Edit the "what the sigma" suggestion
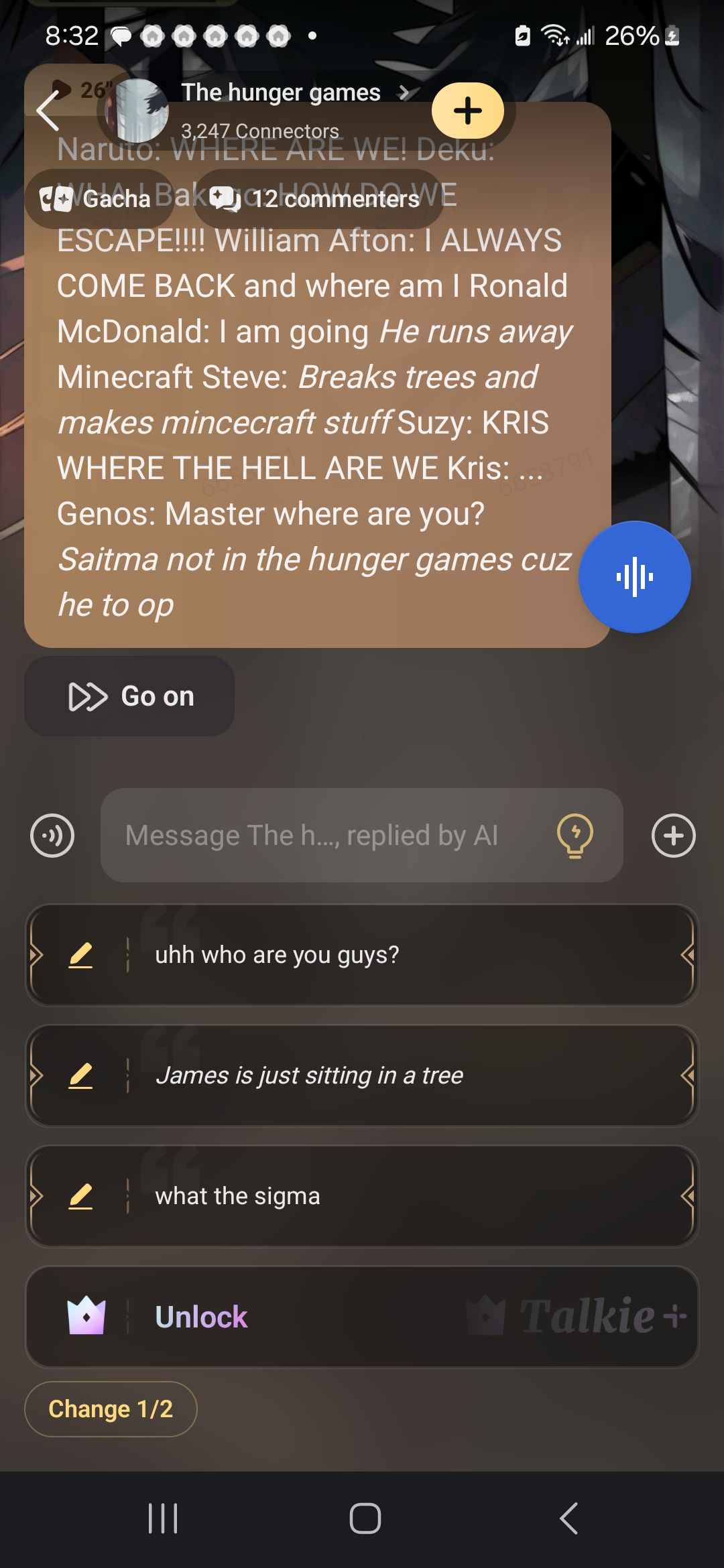The height and width of the screenshot is (1568, 724). point(80,1196)
